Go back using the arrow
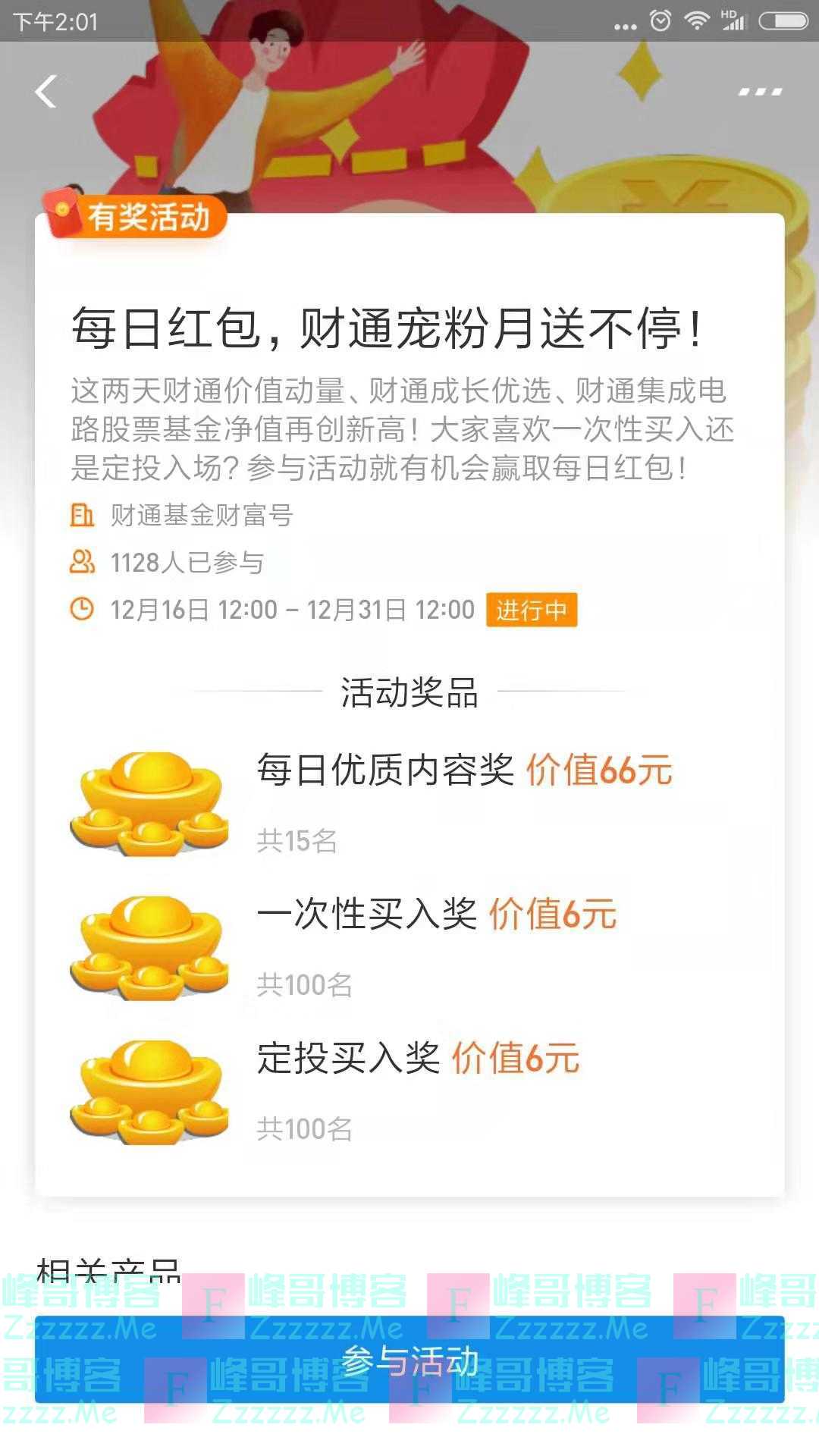 pyautogui.click(x=46, y=92)
